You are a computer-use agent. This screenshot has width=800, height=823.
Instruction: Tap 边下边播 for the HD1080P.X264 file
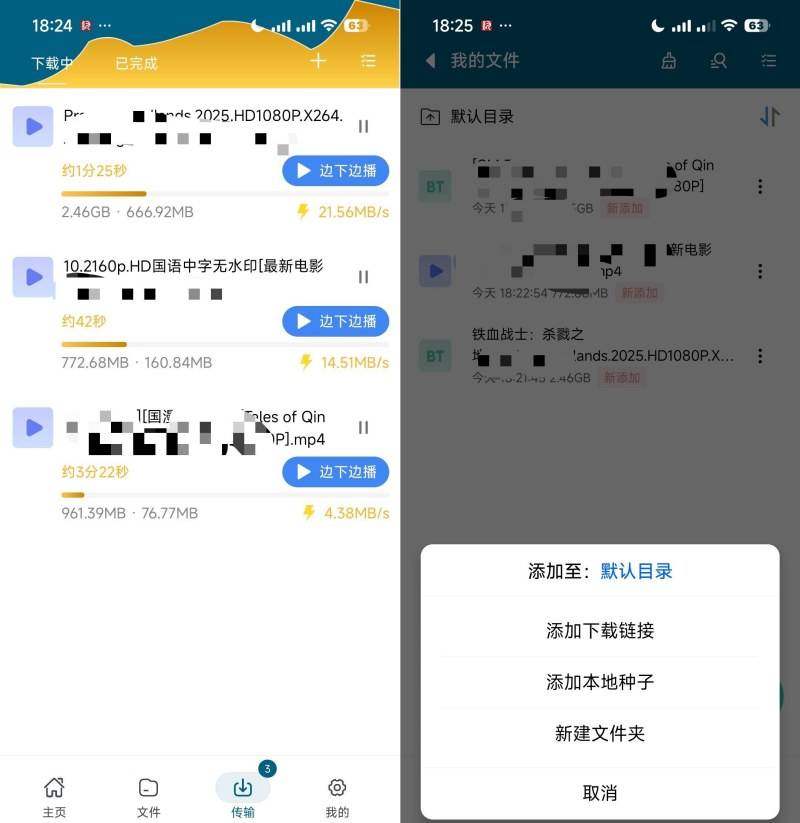click(336, 171)
